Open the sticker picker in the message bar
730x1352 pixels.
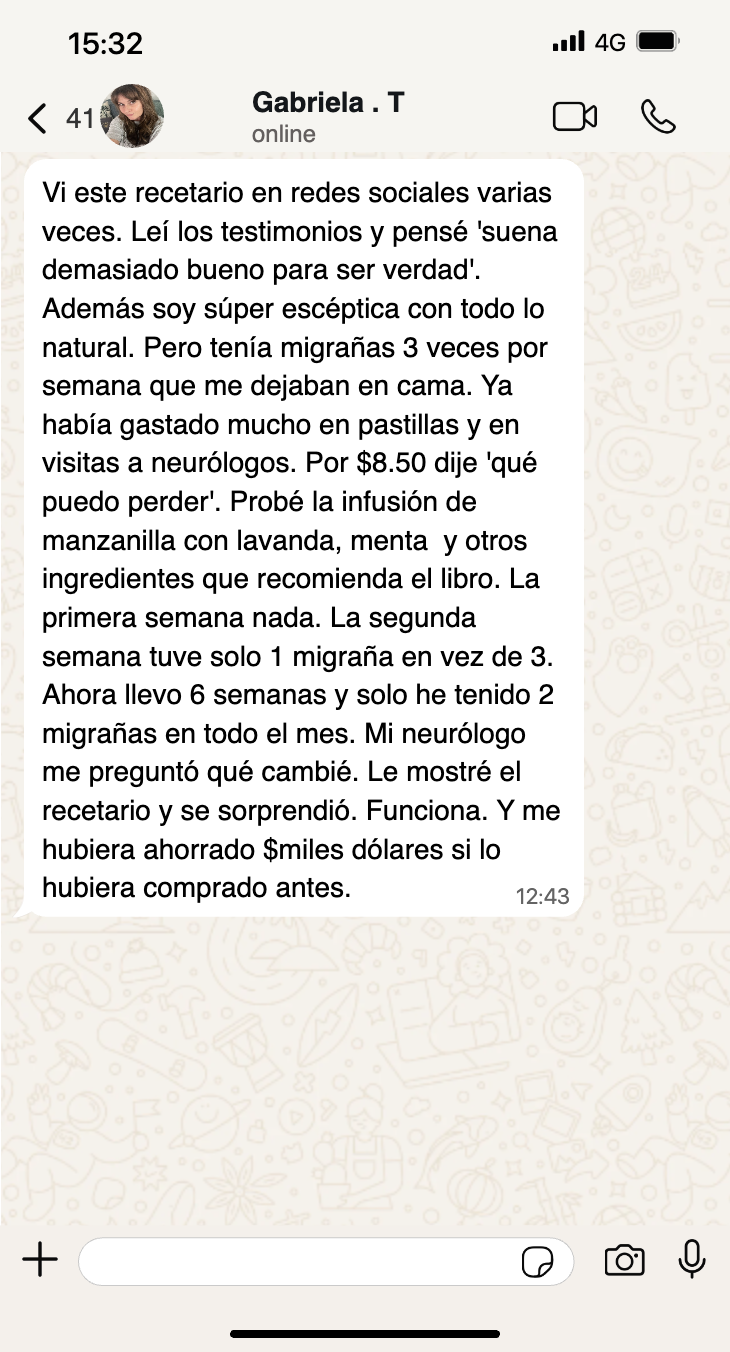click(538, 1263)
